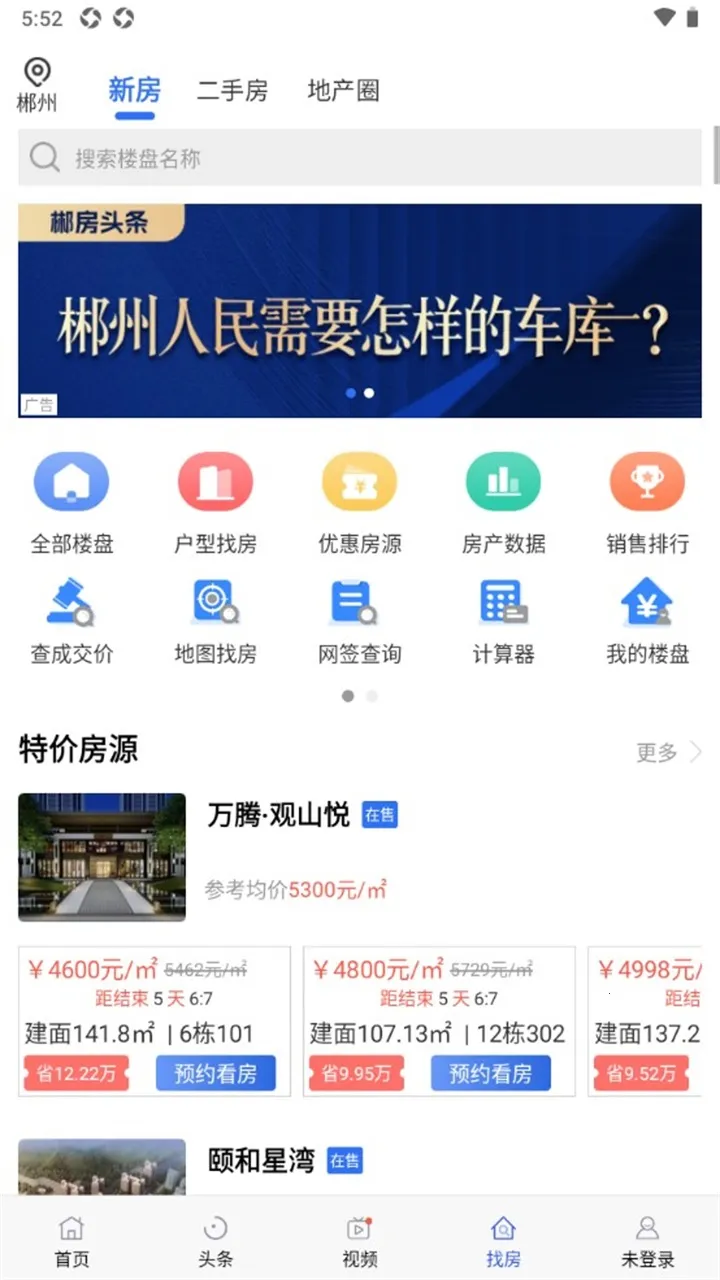Open 全部楼盘 listings
Viewport: 720px width, 1280px height.
point(72,502)
